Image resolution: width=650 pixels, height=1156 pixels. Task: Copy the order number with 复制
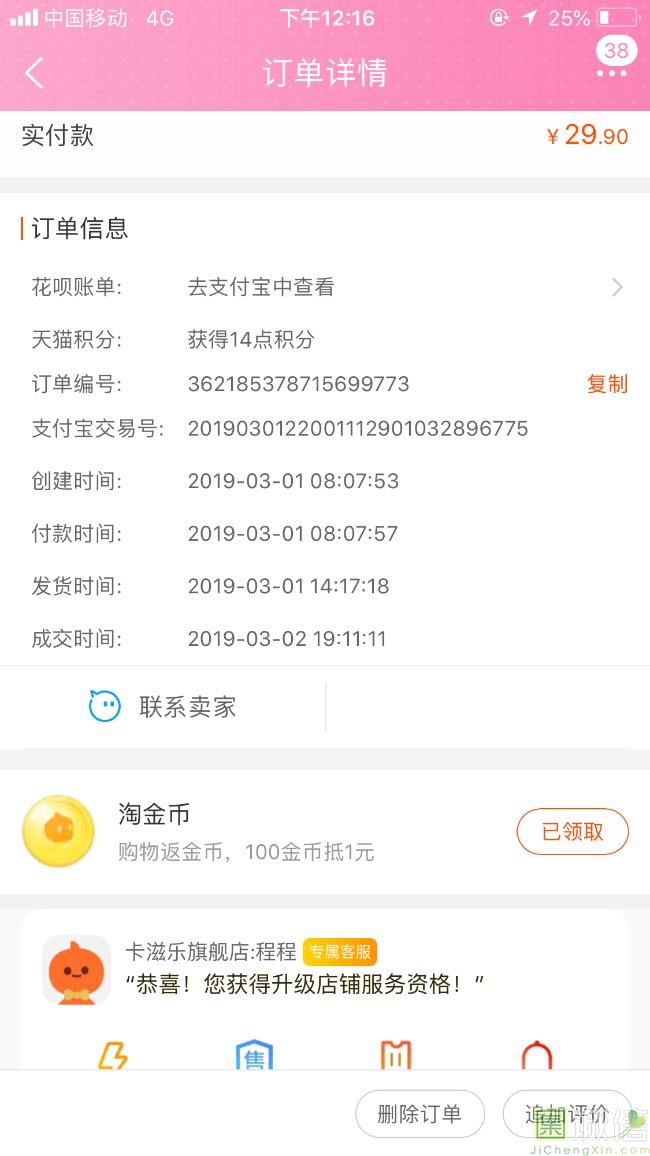pos(607,384)
